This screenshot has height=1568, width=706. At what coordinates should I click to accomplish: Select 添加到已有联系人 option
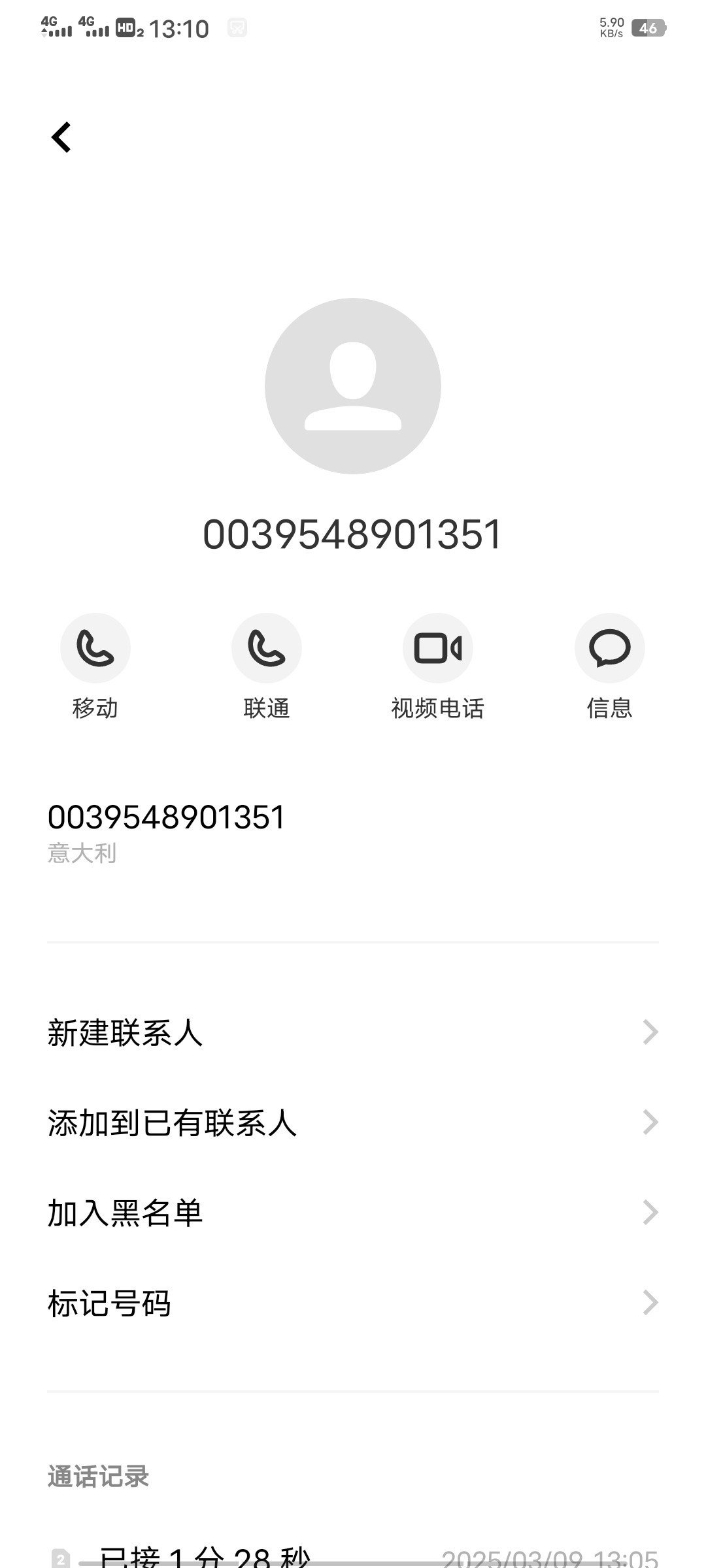click(x=353, y=1122)
